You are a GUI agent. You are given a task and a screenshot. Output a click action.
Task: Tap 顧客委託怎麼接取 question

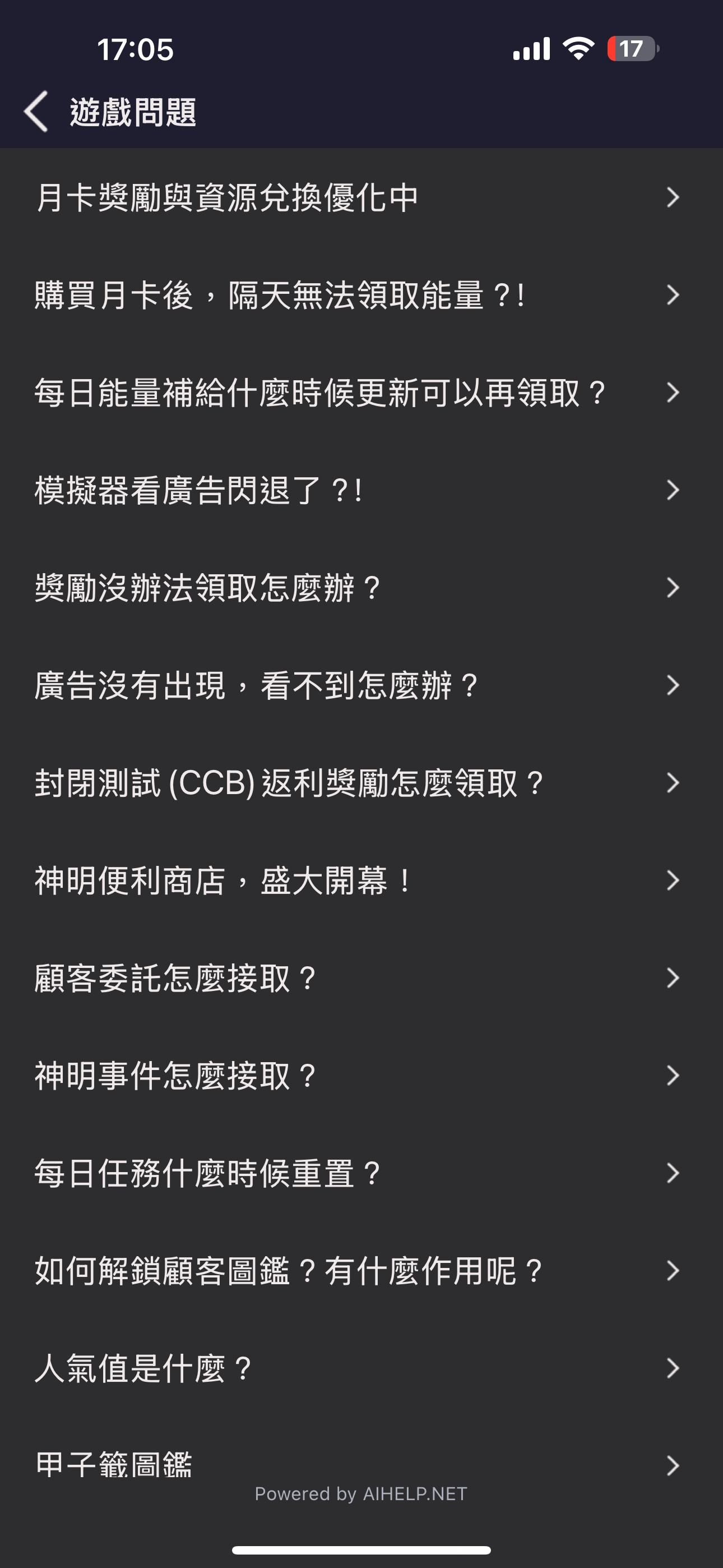tap(361, 978)
